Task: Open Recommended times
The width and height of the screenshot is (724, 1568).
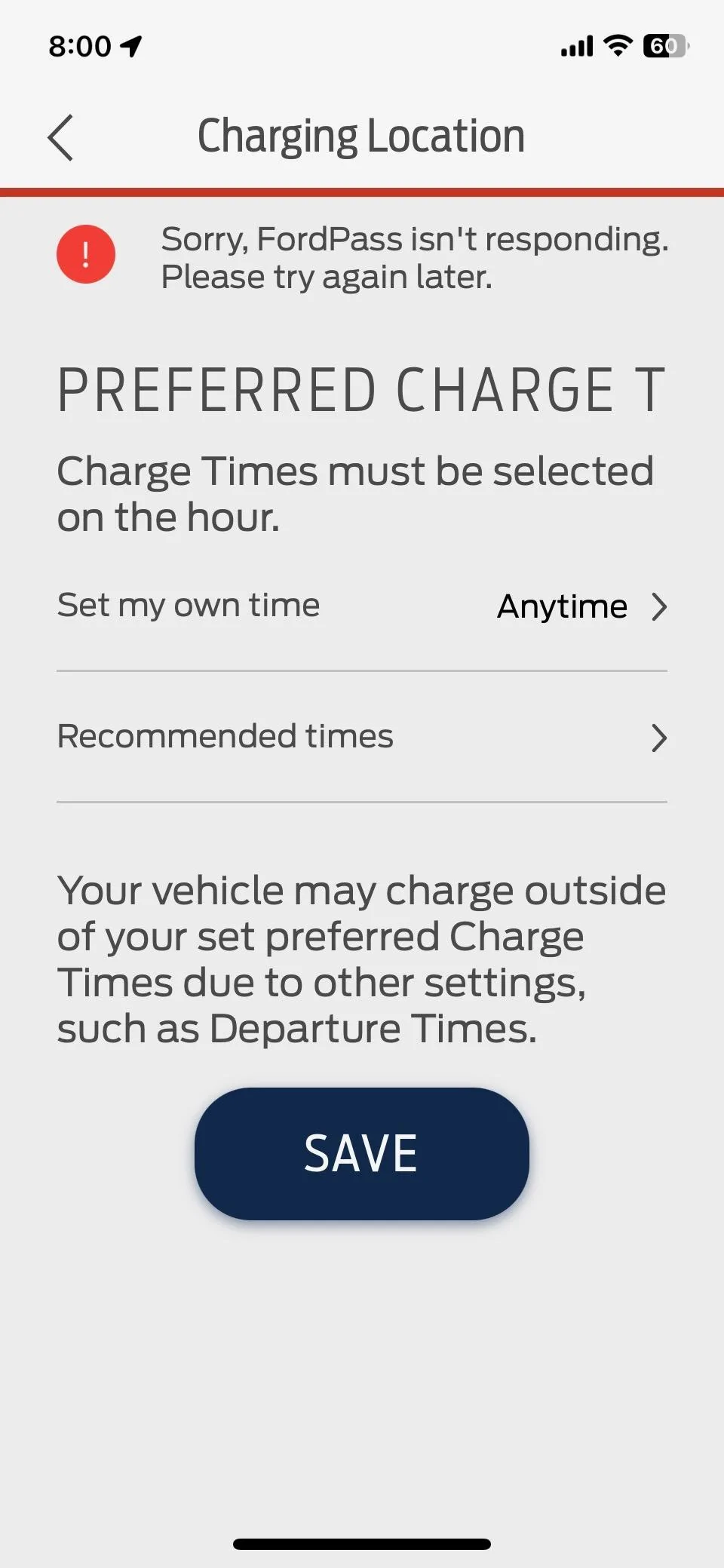Action: (362, 737)
